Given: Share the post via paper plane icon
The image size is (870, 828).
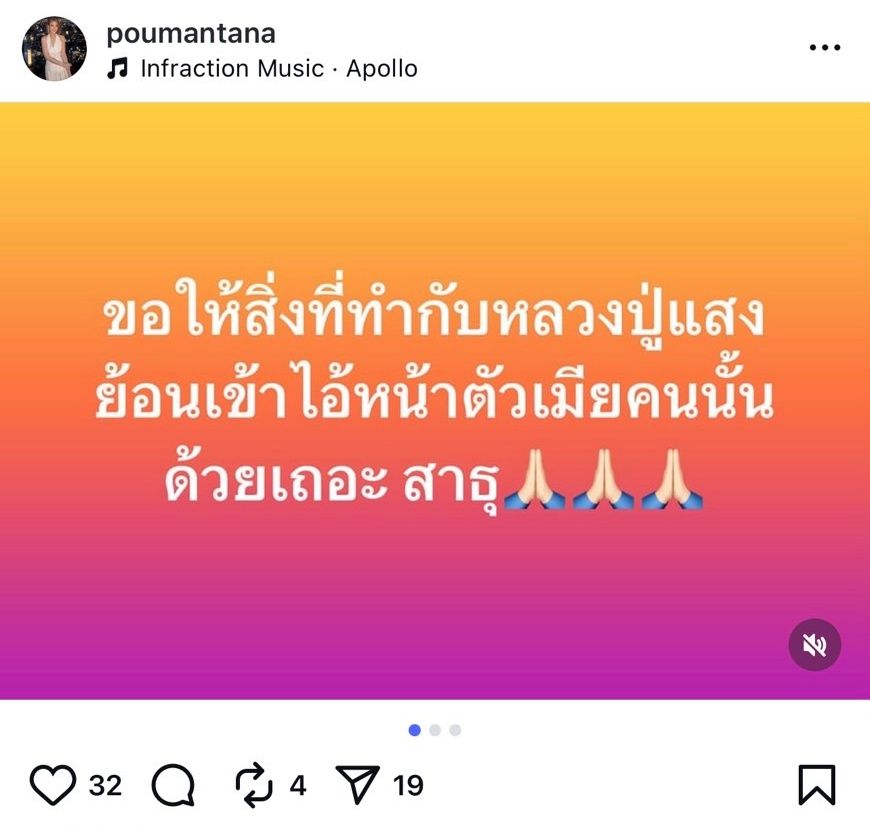Looking at the screenshot, I should click(357, 786).
